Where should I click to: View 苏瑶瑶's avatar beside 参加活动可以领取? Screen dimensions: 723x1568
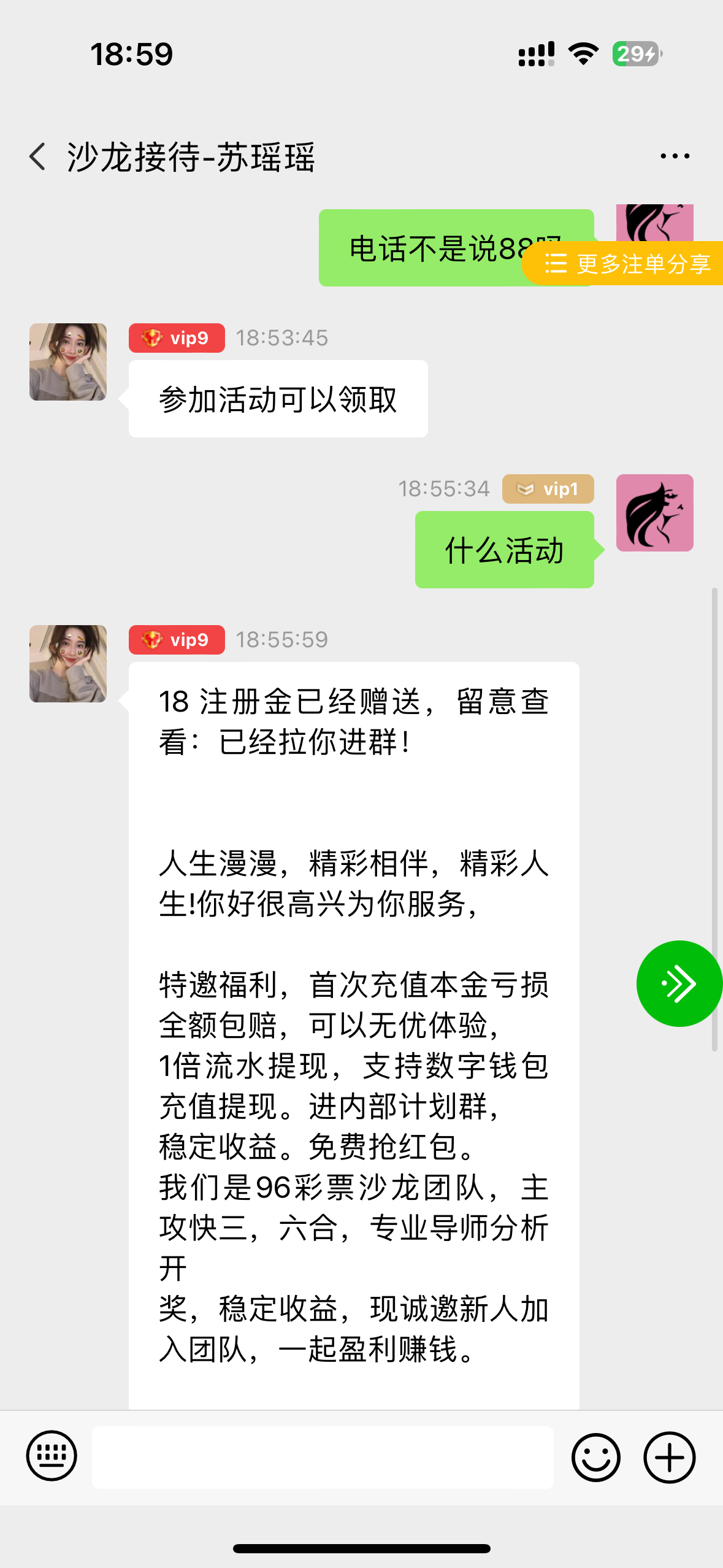[68, 362]
